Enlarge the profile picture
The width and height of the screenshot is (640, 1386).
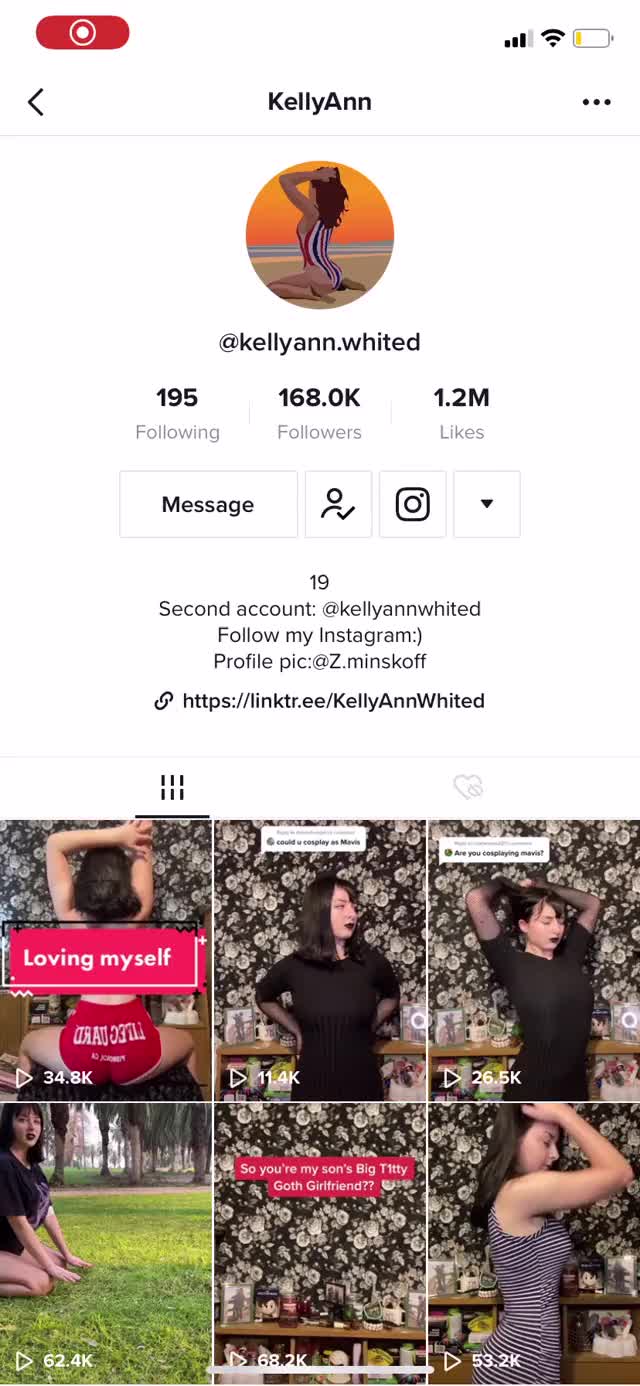320,235
